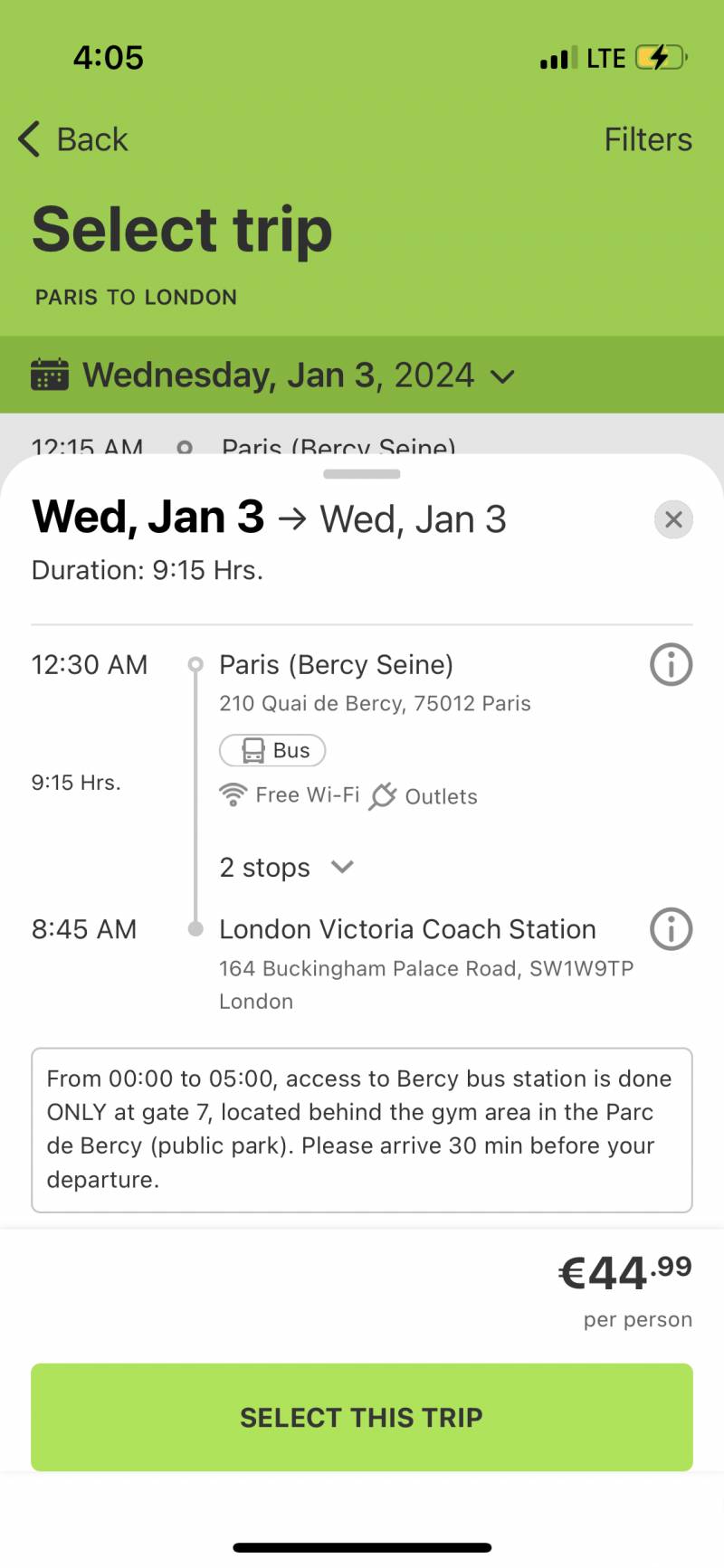Expand the 2 stops list
This screenshot has width=724, height=1568.
tap(286, 868)
